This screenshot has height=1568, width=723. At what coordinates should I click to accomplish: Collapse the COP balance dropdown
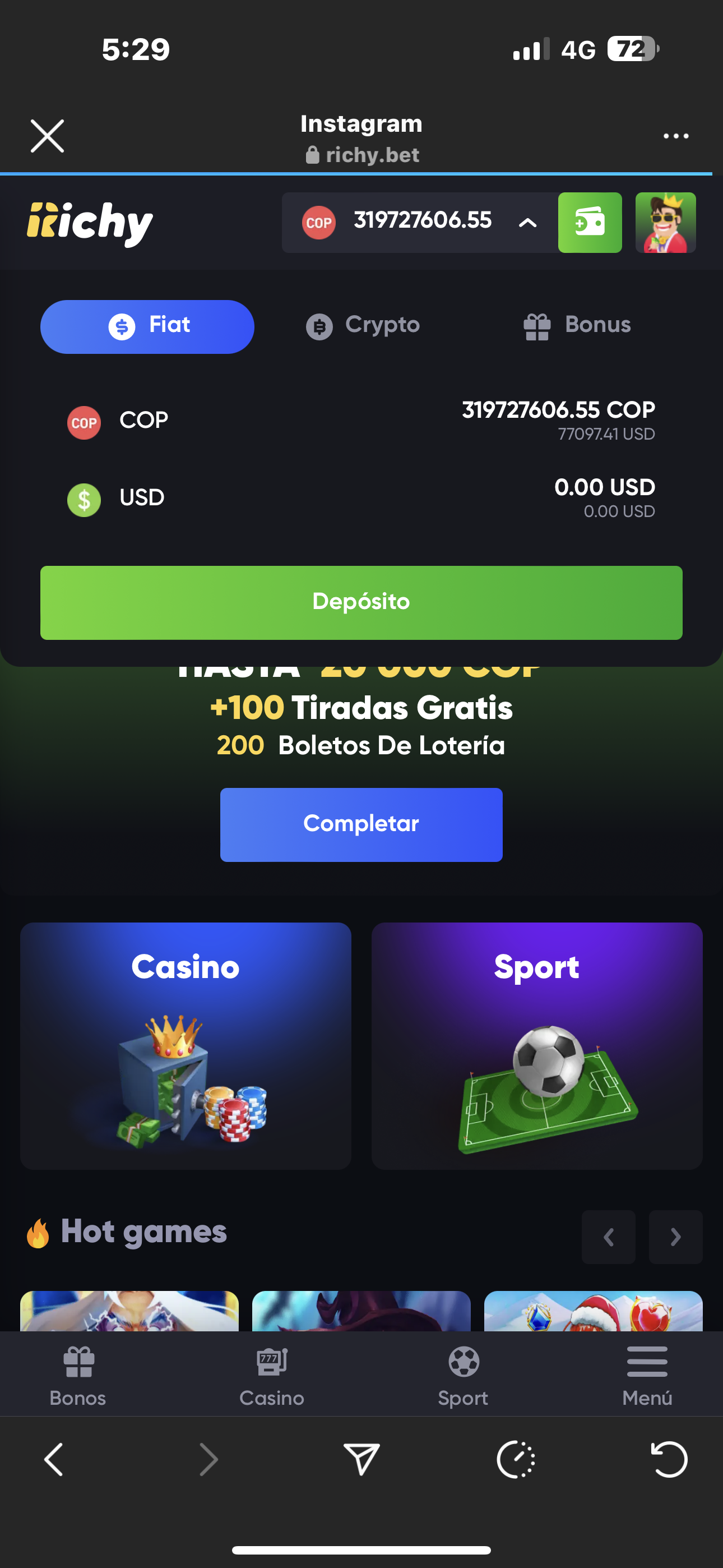click(527, 223)
